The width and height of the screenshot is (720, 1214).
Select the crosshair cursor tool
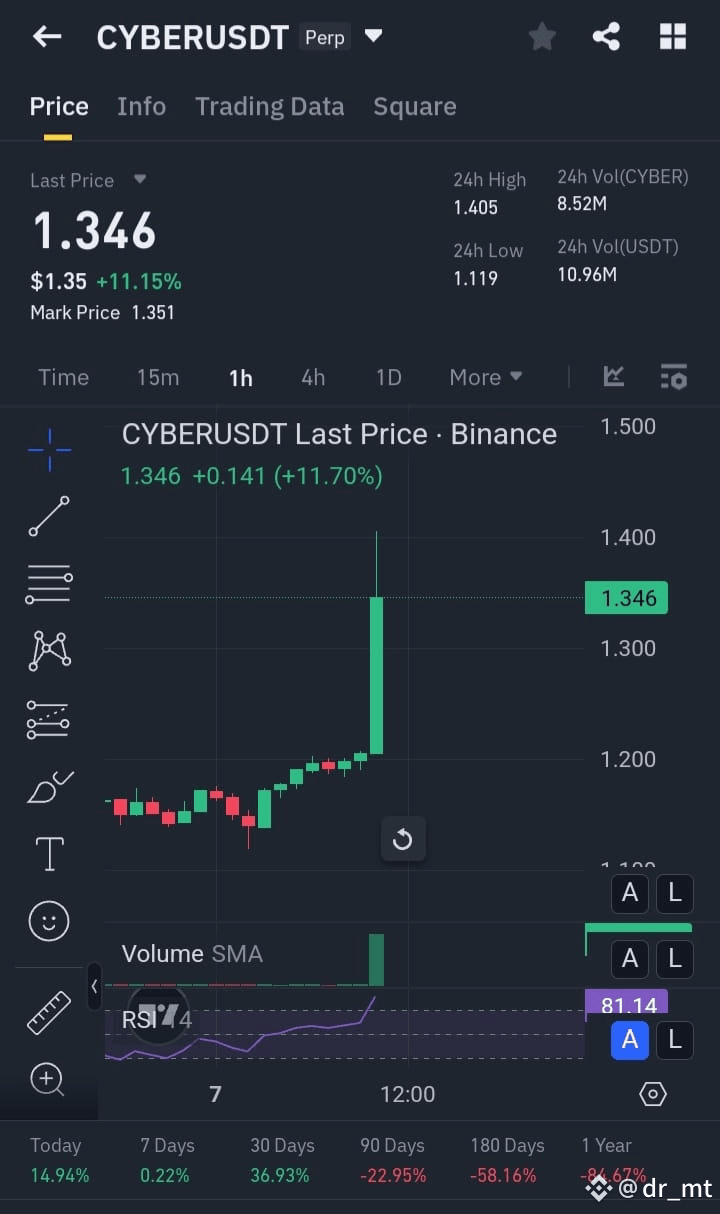tap(50, 450)
